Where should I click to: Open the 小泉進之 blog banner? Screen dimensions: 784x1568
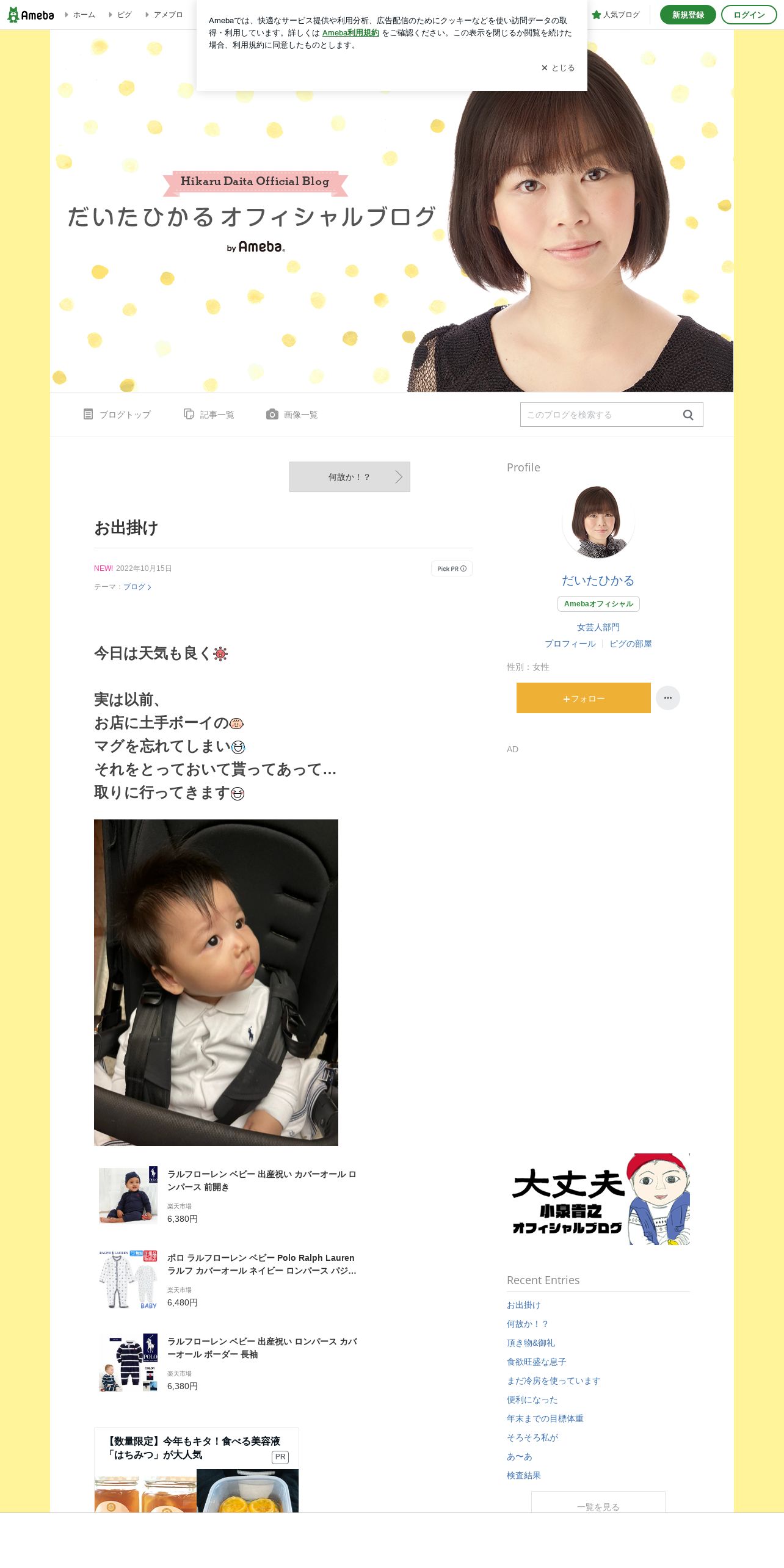pos(598,1199)
